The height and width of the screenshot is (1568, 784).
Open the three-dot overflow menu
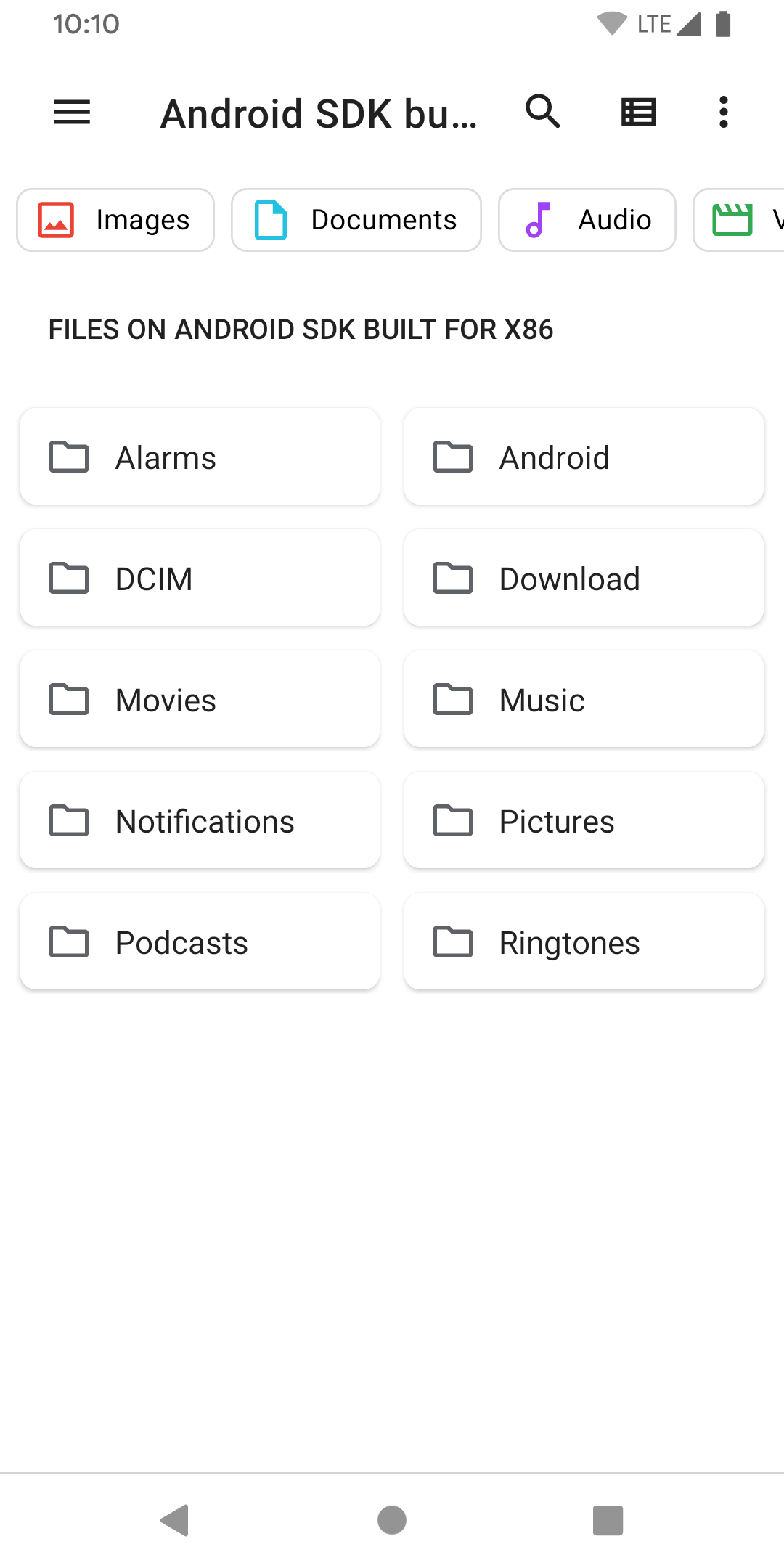[723, 112]
